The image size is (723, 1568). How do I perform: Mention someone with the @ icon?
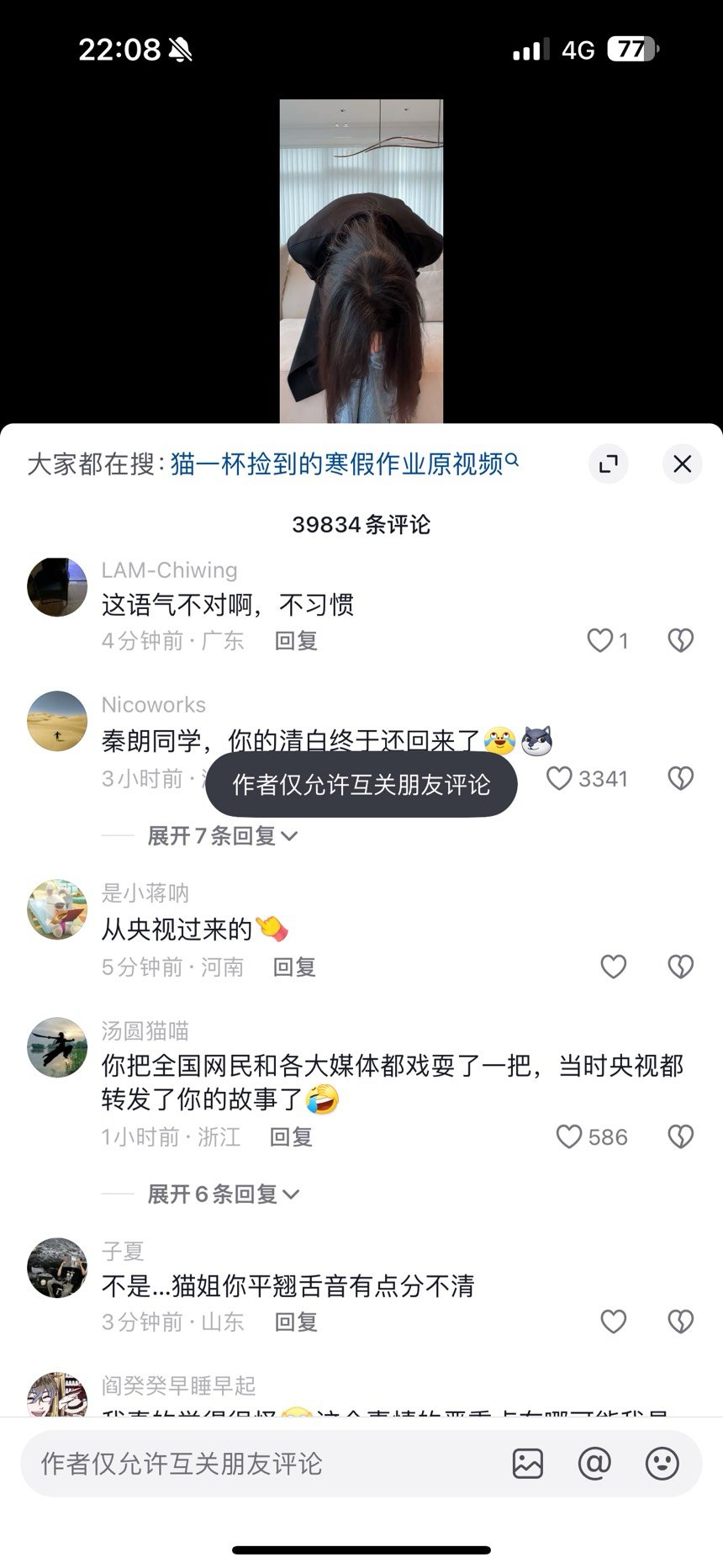(x=594, y=1464)
